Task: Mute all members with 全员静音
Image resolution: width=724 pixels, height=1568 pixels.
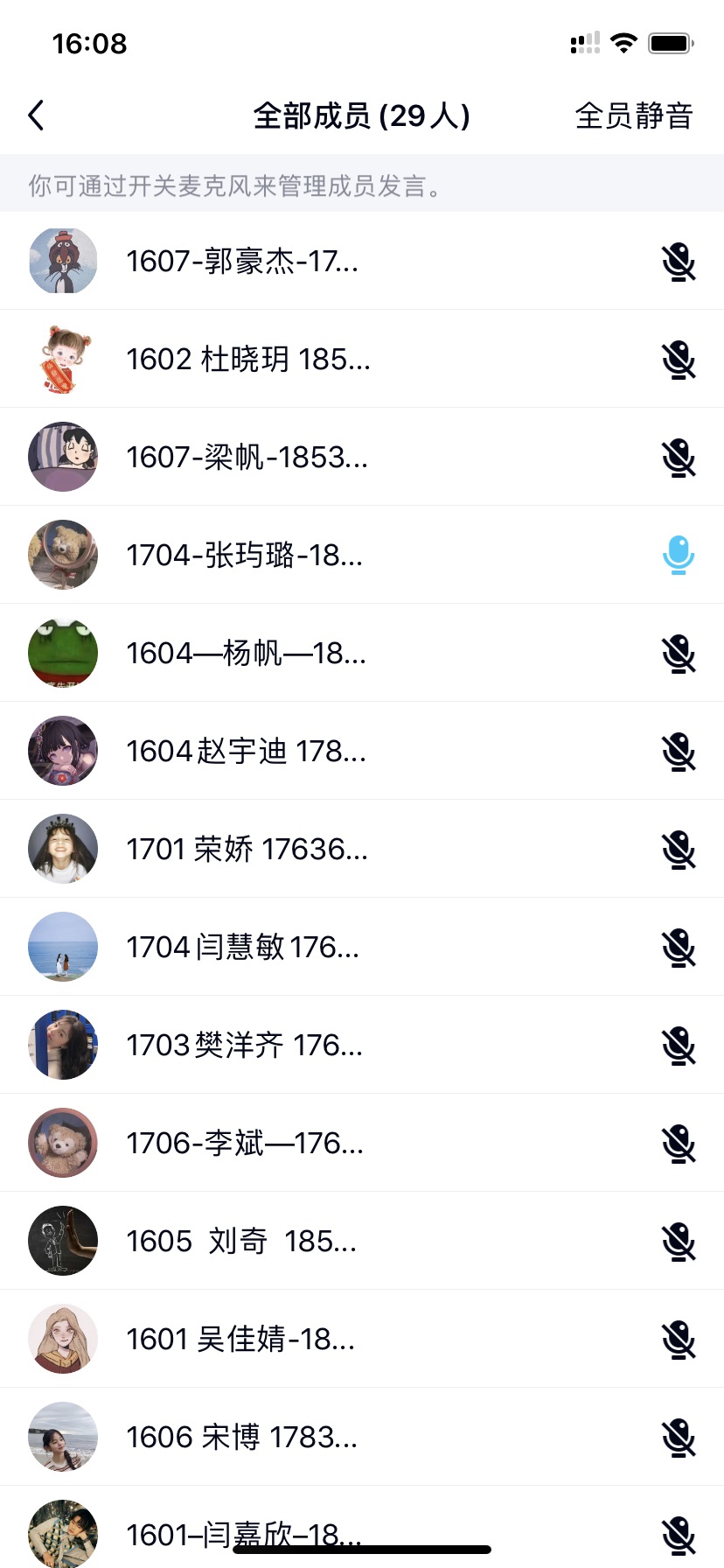Action: [633, 115]
